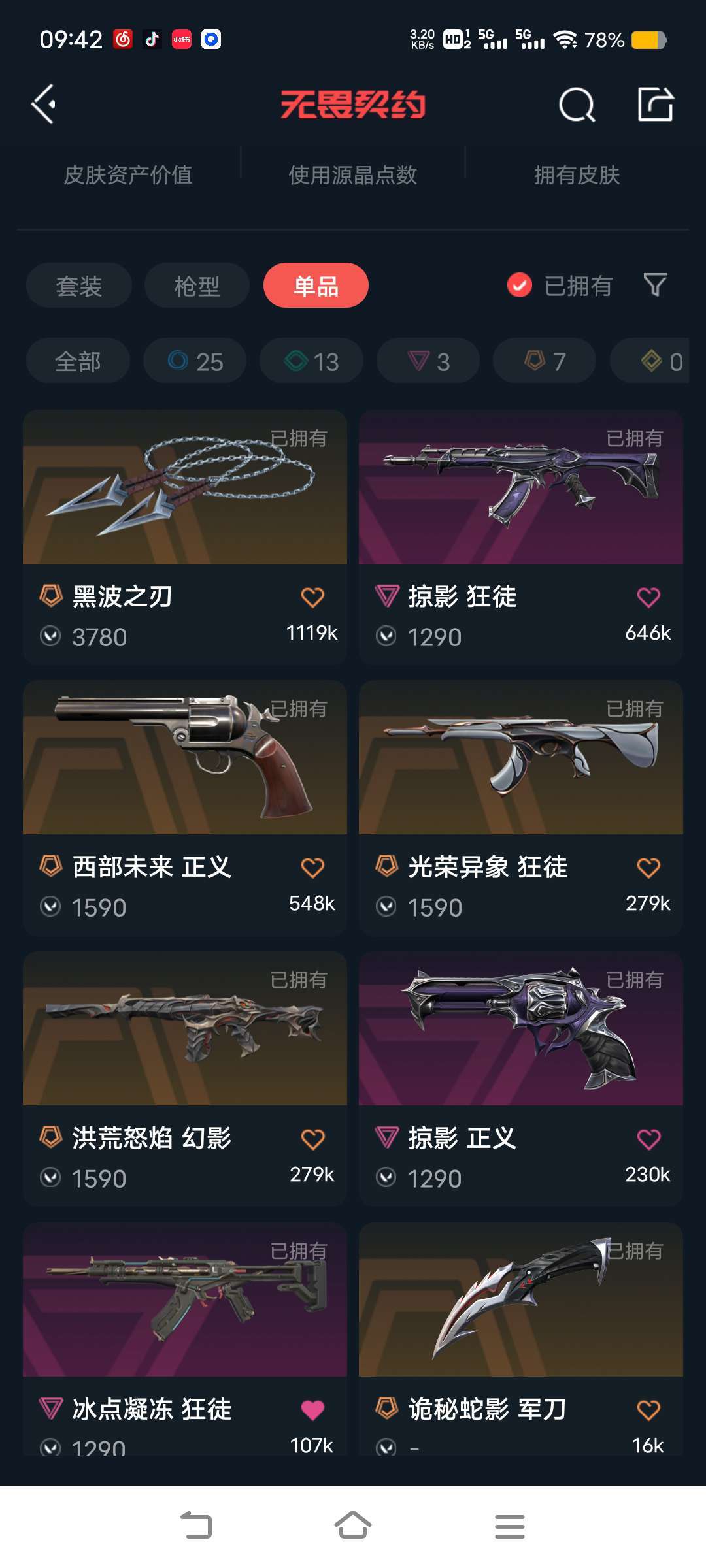Like the 掠影 狂徒 skin
Image resolution: width=706 pixels, height=1568 pixels.
click(648, 597)
